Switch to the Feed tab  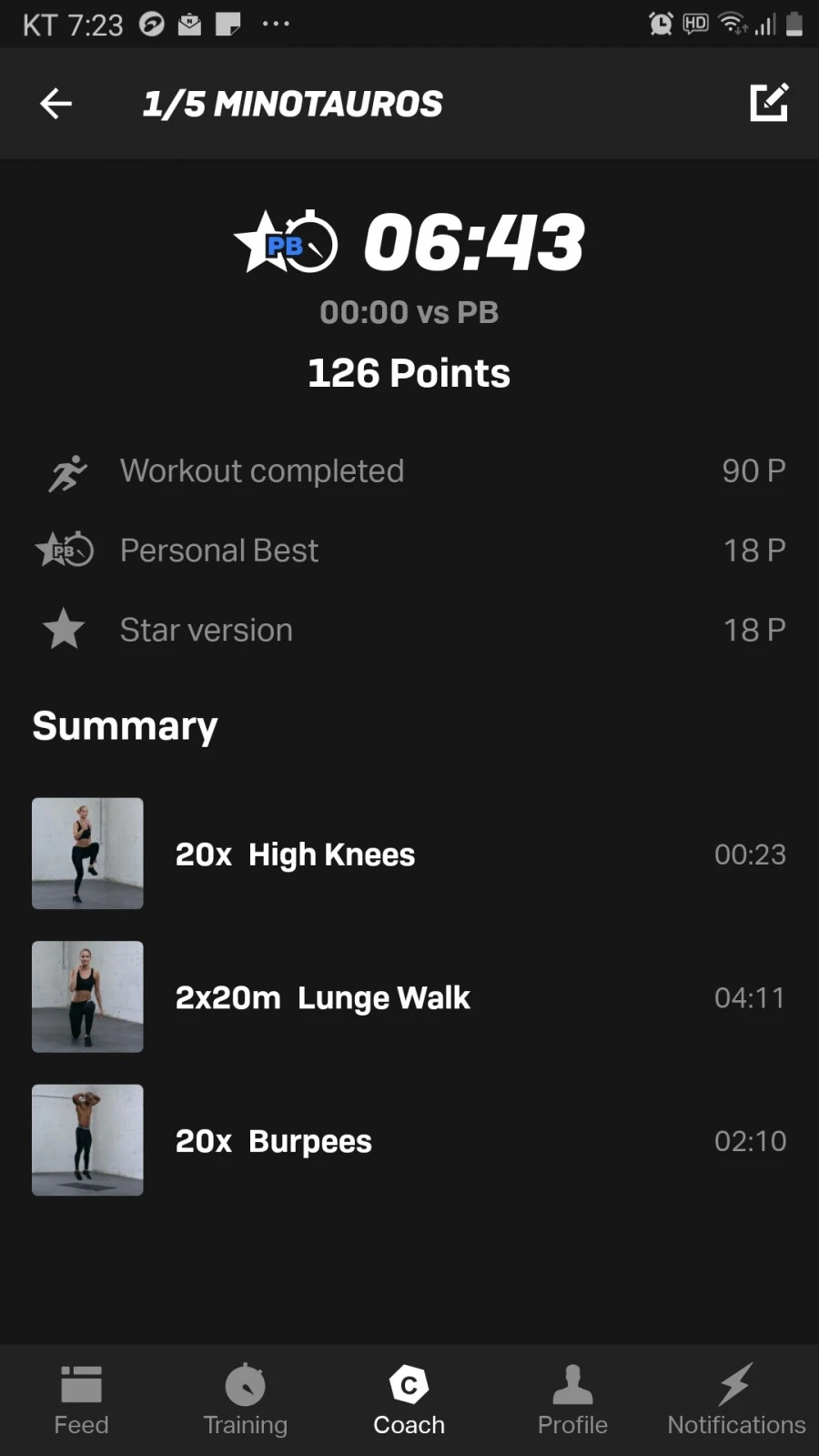point(81,1400)
